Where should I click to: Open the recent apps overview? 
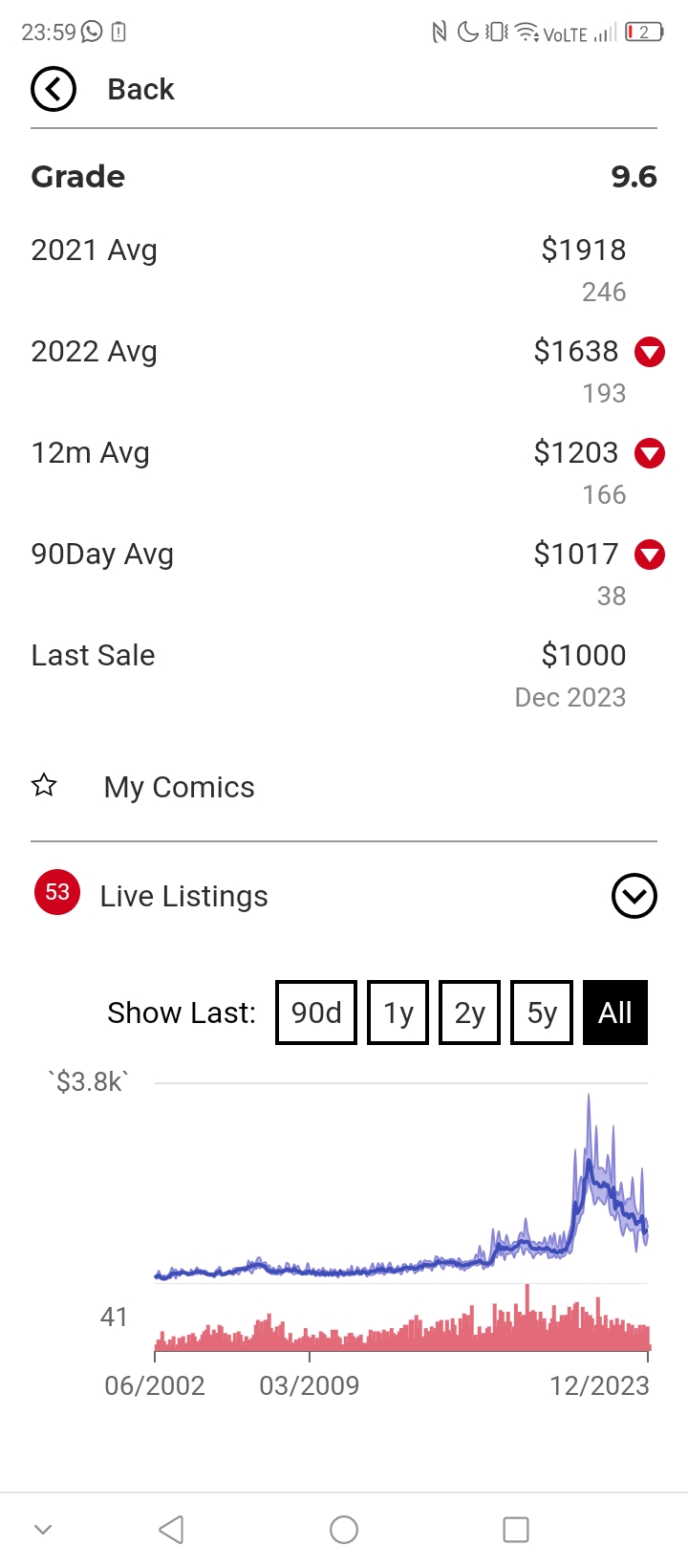516,1530
